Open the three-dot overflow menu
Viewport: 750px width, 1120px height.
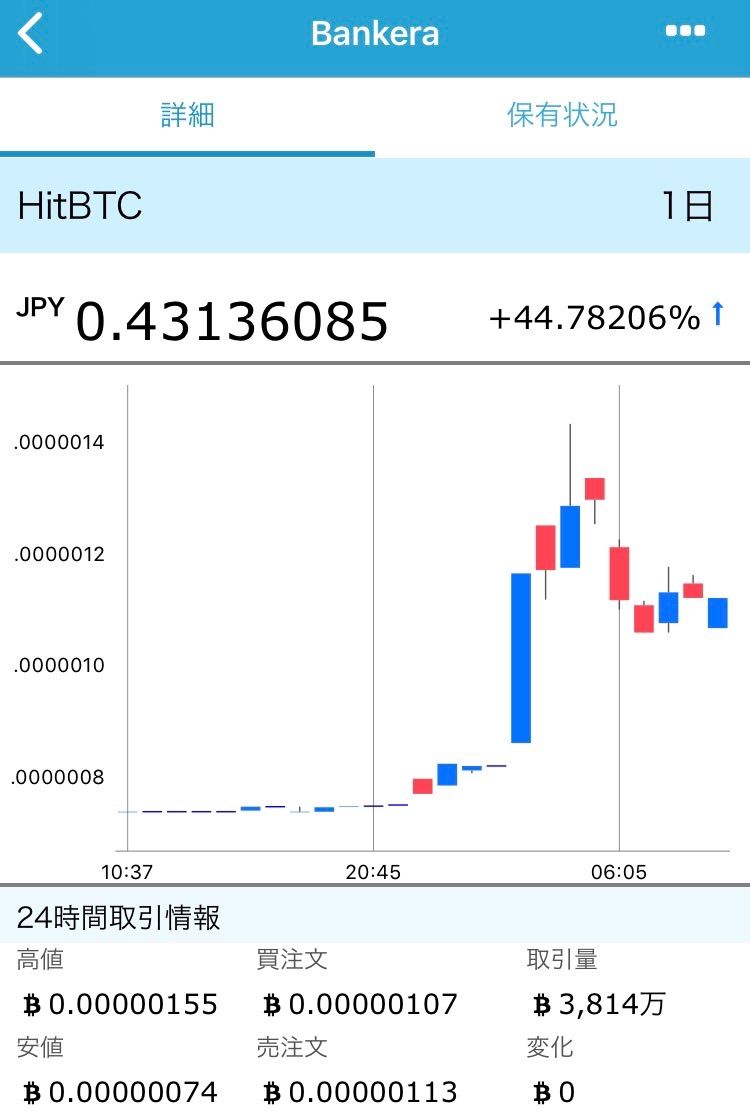pos(685,32)
